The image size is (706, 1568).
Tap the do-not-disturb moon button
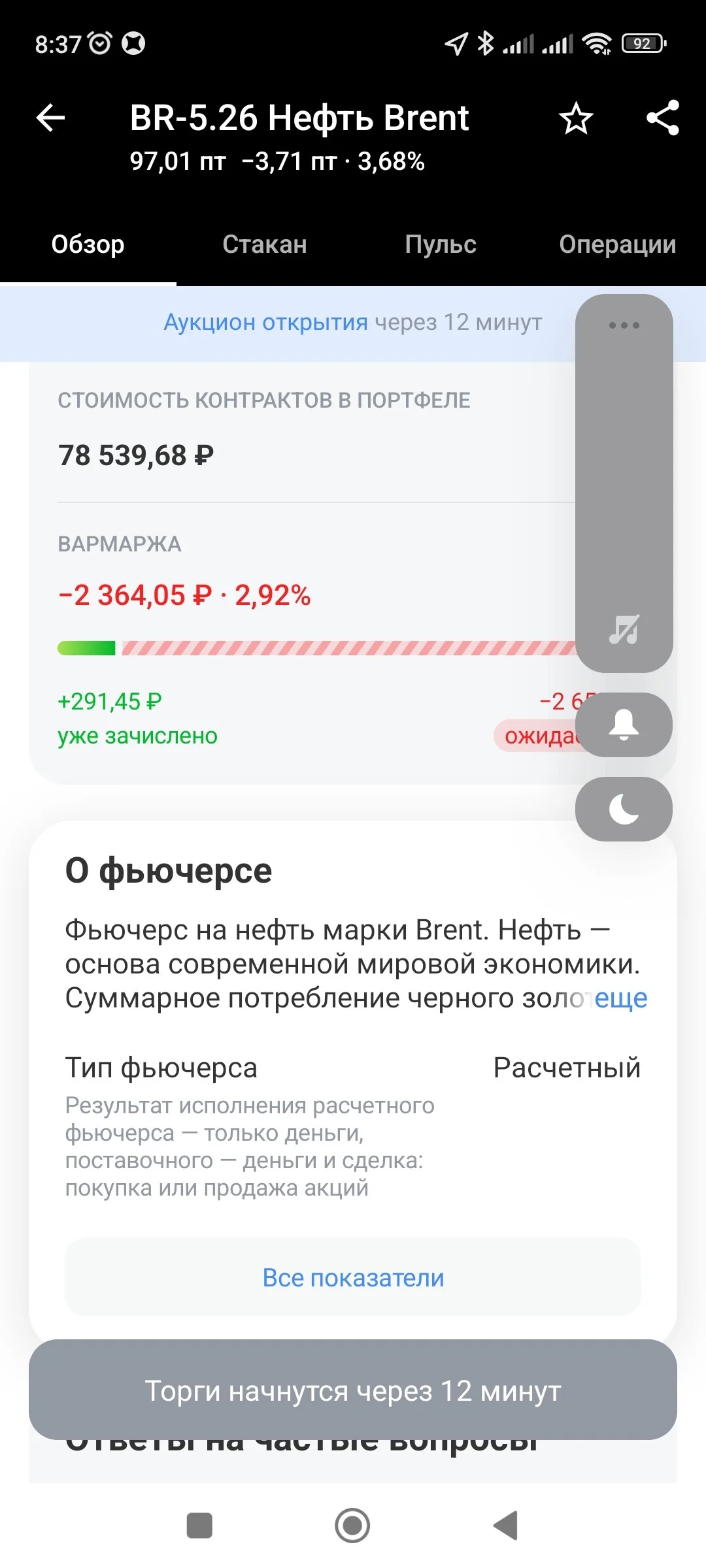624,809
